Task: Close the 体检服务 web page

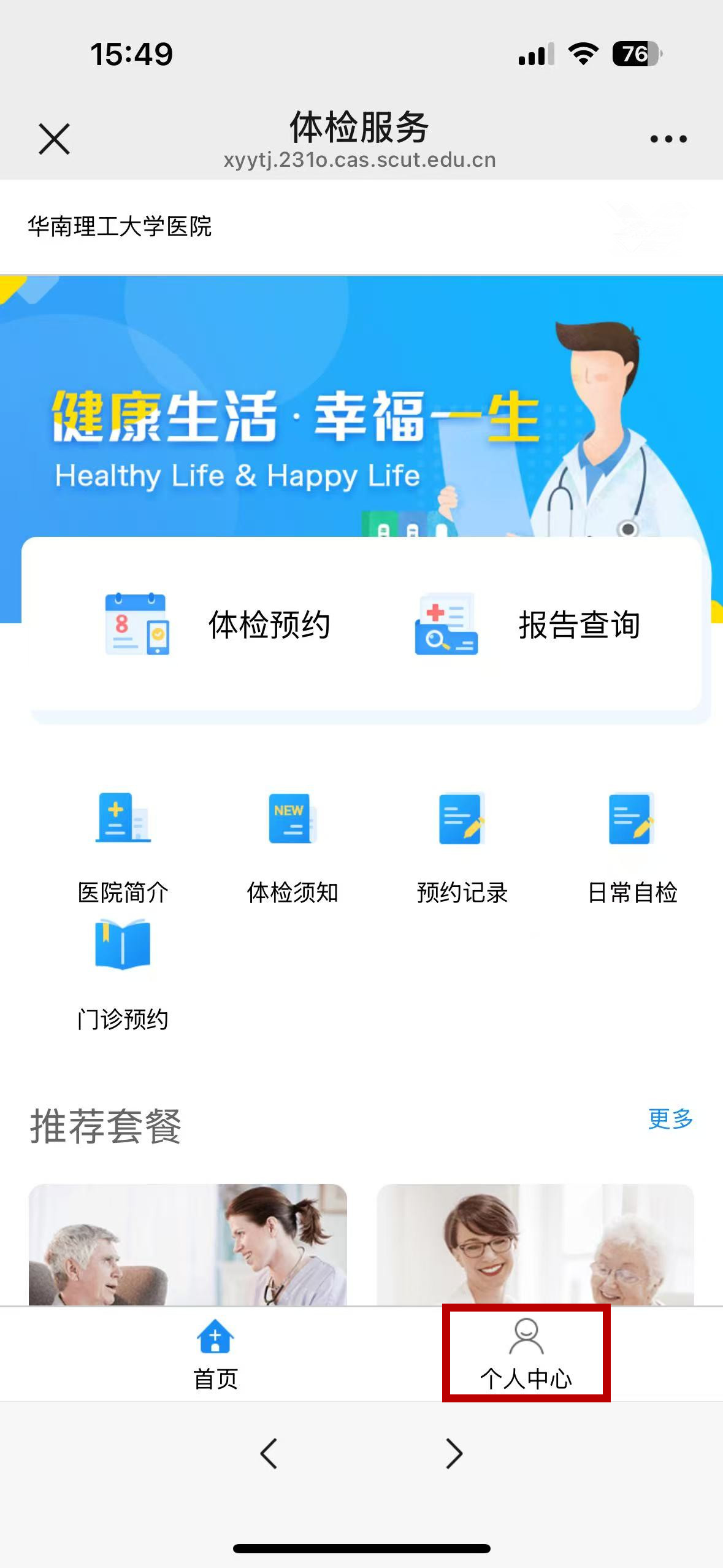Action: tap(54, 139)
